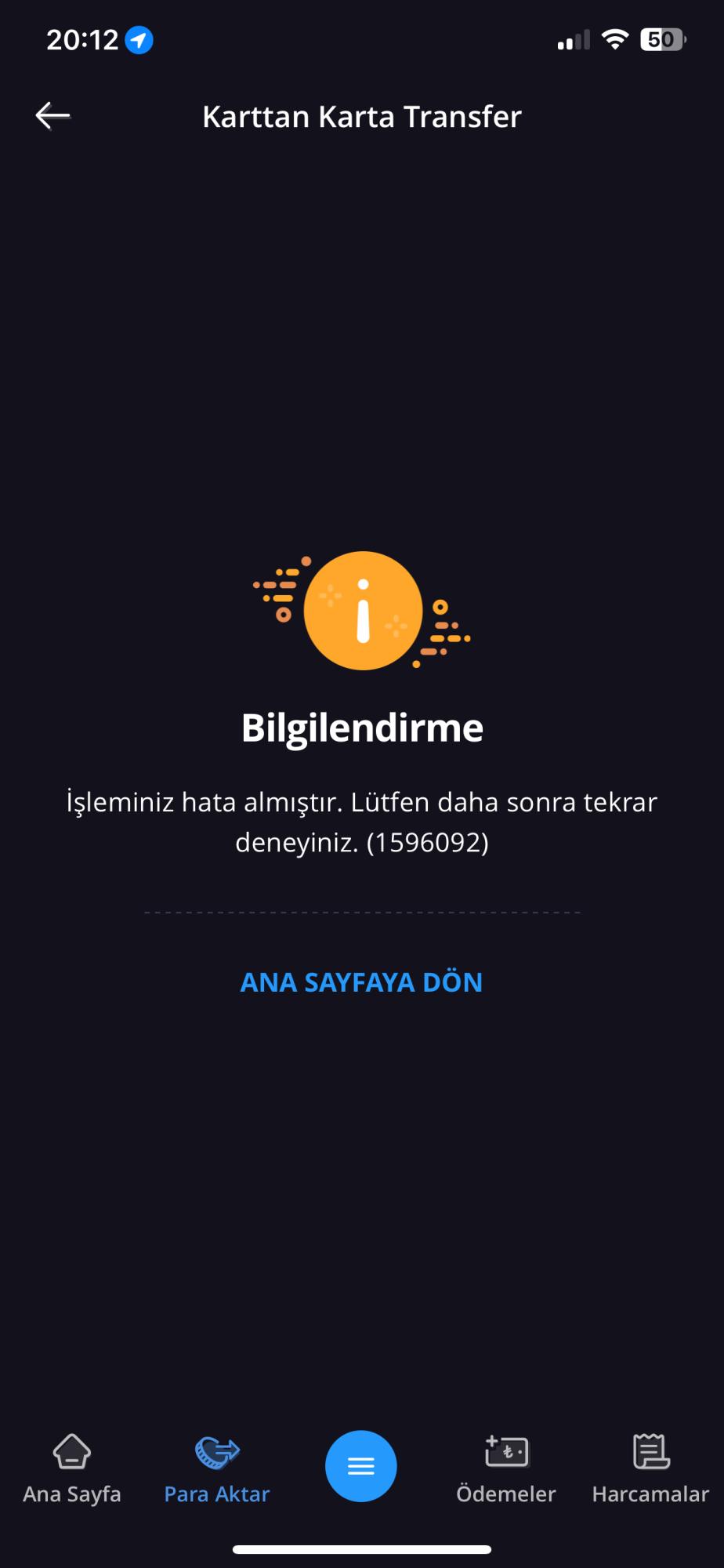This screenshot has height=1568, width=724.
Task: Select the Wi-Fi status icon
Action: 616,38
